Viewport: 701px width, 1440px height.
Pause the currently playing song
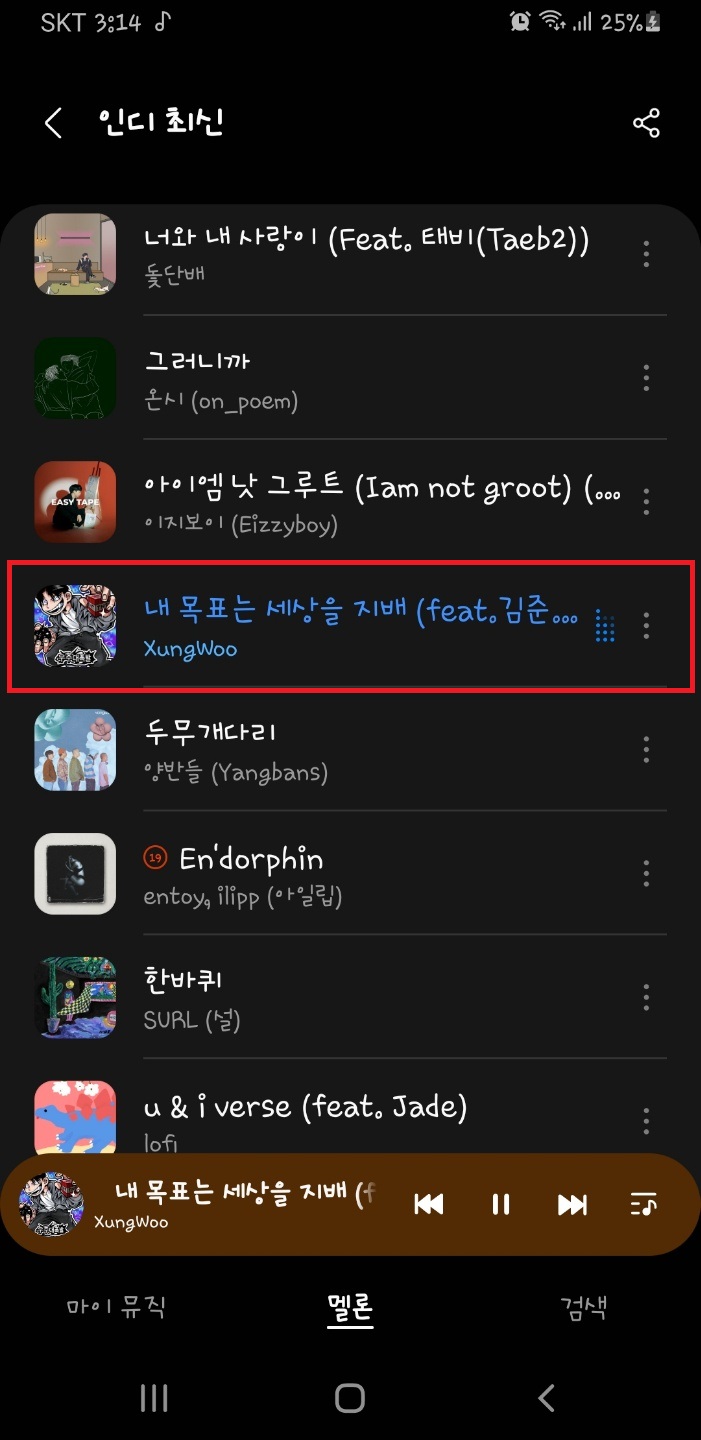tap(501, 1204)
